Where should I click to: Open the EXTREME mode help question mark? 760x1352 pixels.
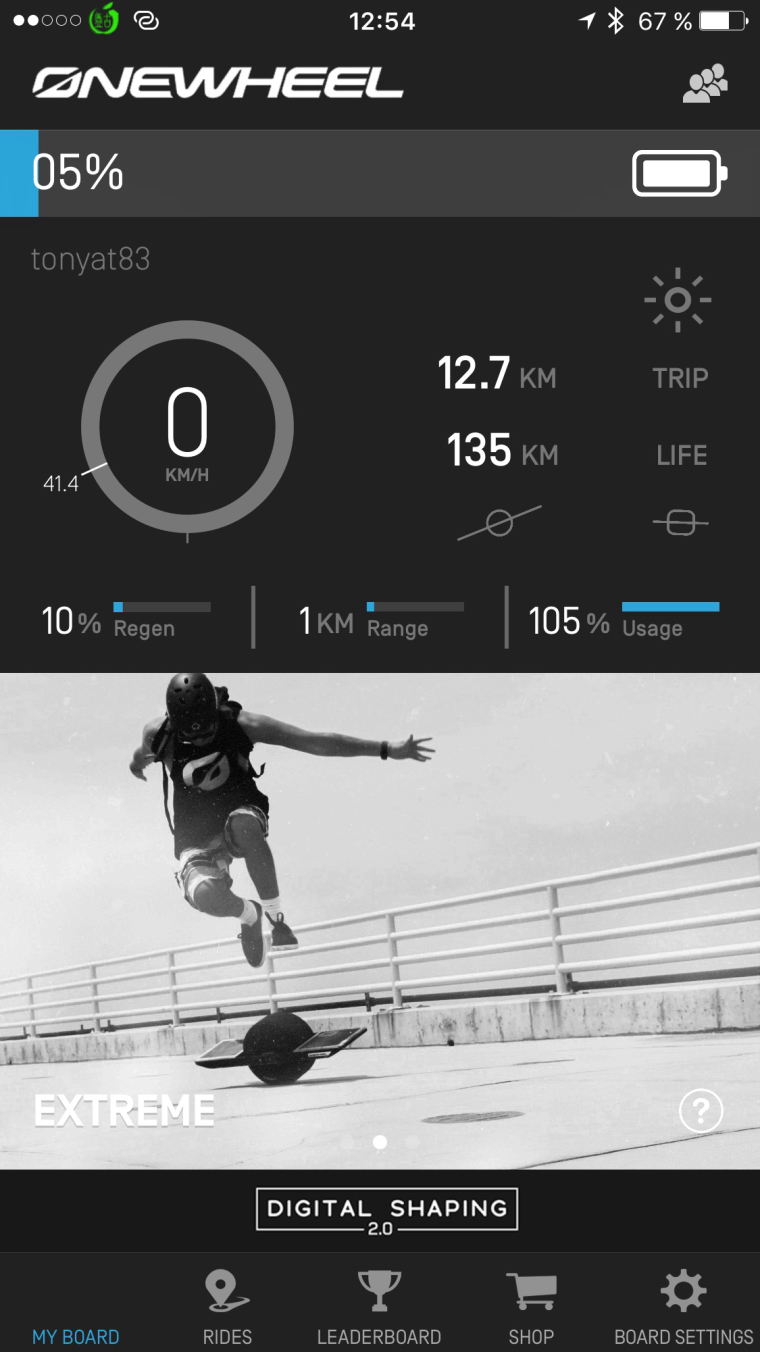(x=701, y=1110)
